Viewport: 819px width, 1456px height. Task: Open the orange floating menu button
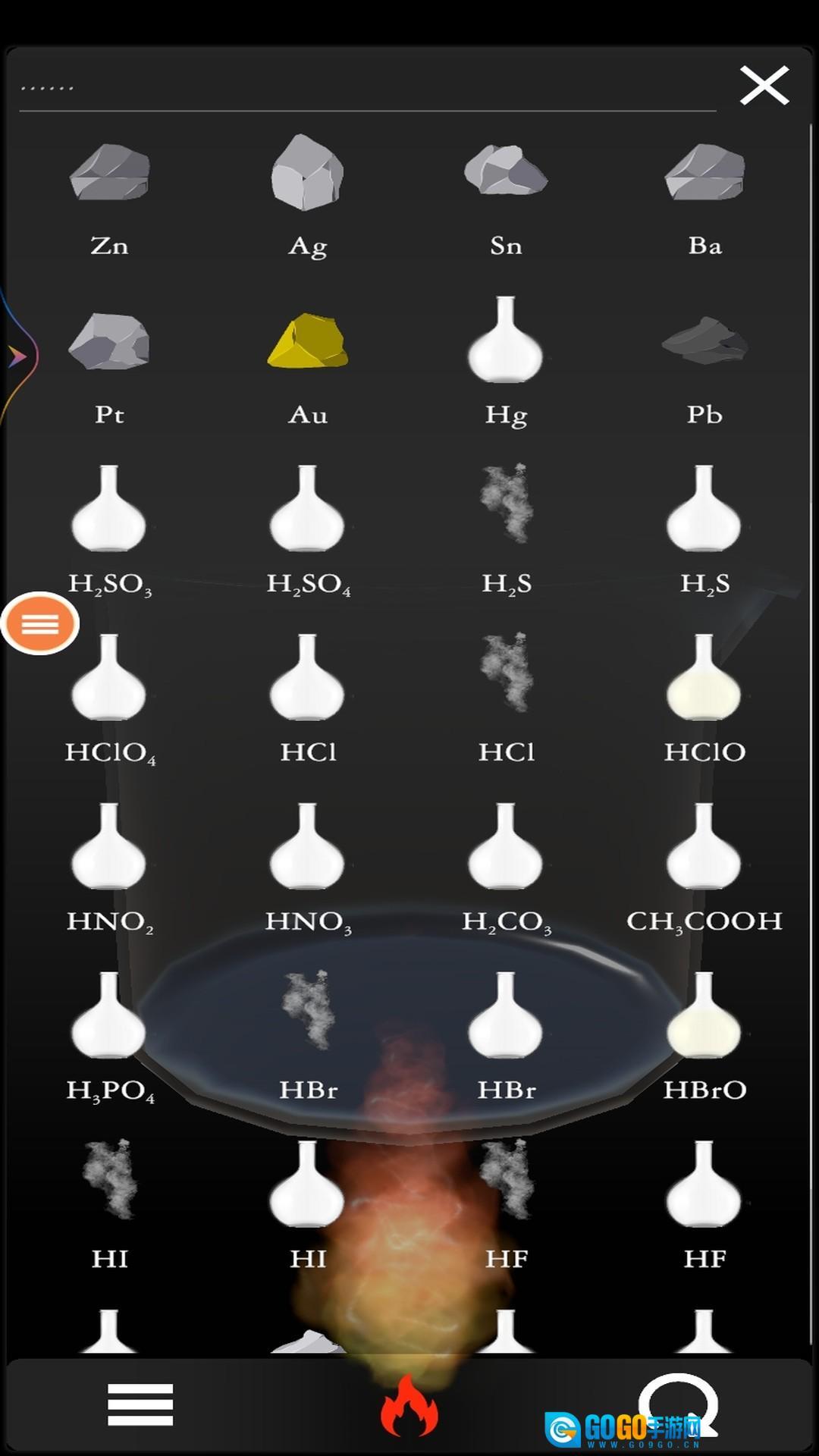(x=40, y=624)
